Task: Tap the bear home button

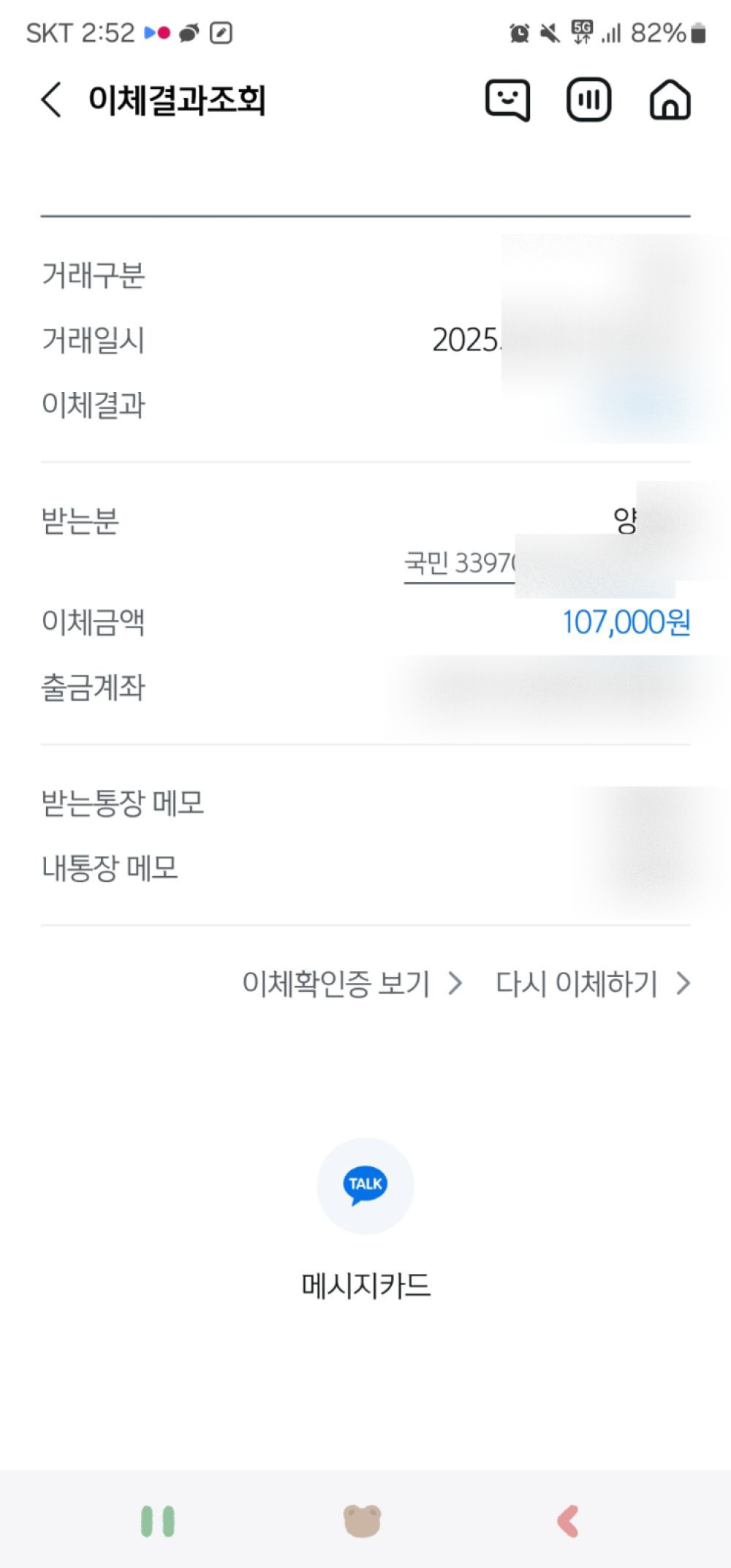Action: pyautogui.click(x=363, y=1521)
